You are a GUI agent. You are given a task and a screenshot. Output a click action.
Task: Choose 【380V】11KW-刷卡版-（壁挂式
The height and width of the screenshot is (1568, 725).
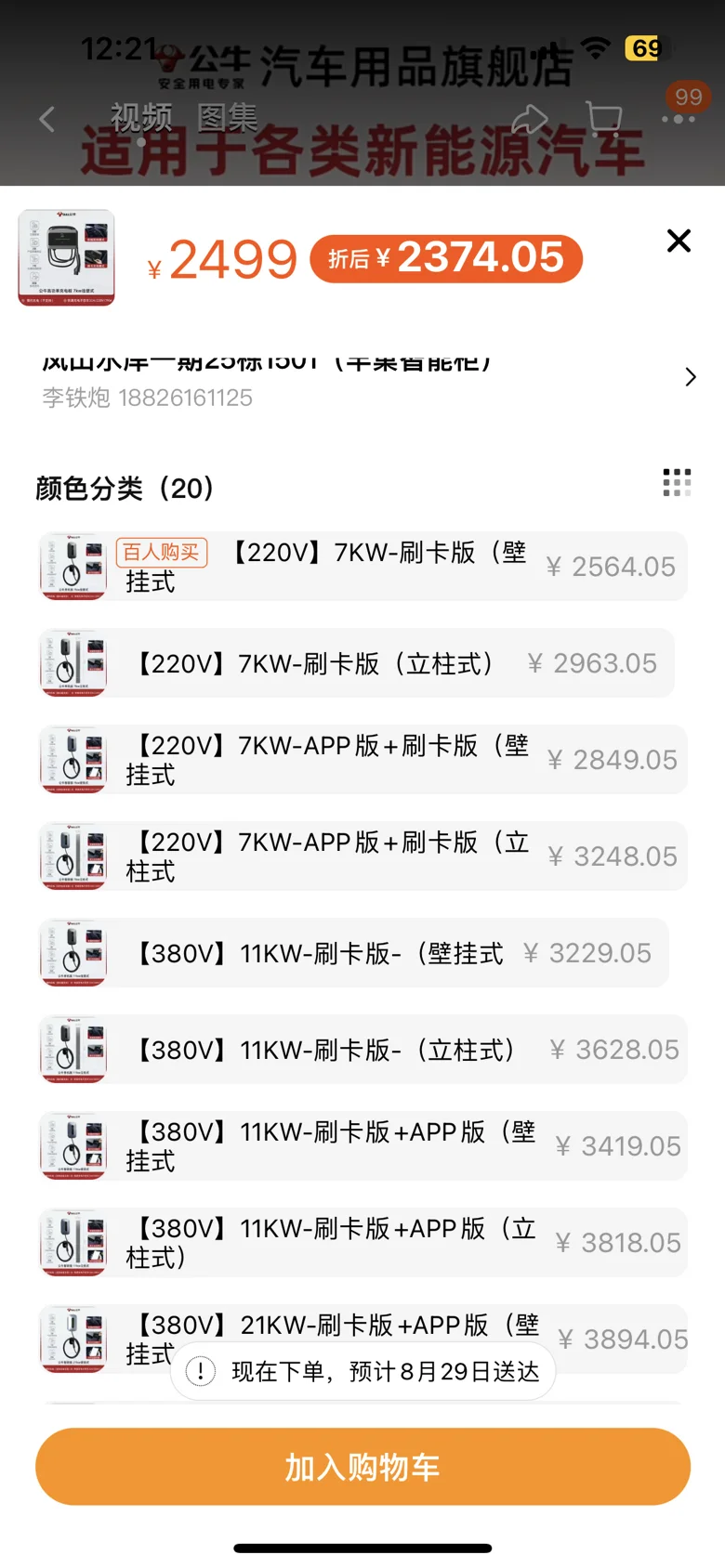click(x=353, y=953)
